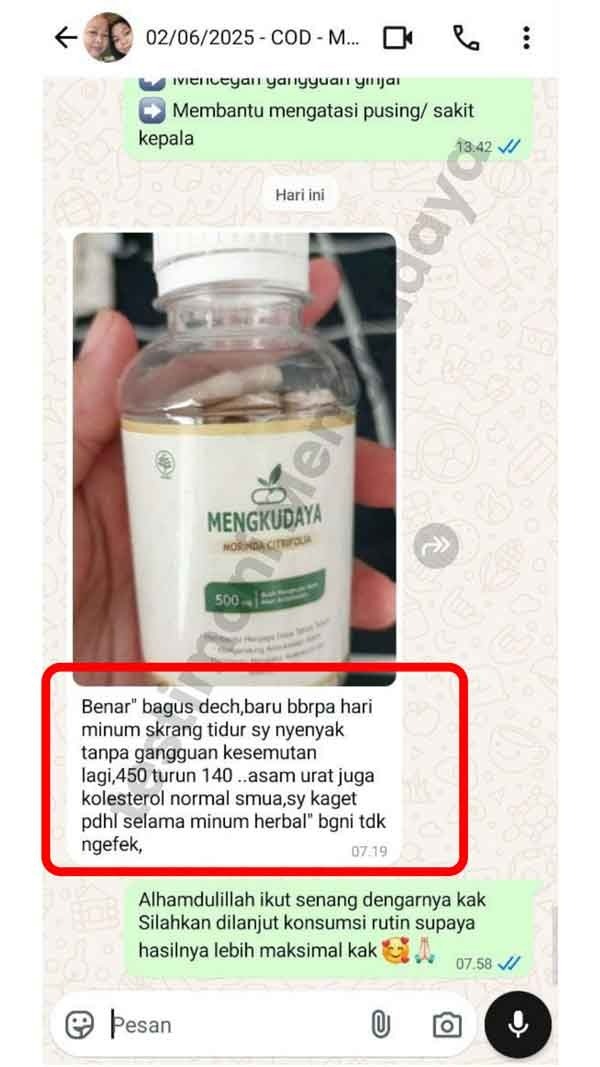Viewport: 600px width, 1067px height.
Task: Start a video call
Action: pos(398,38)
